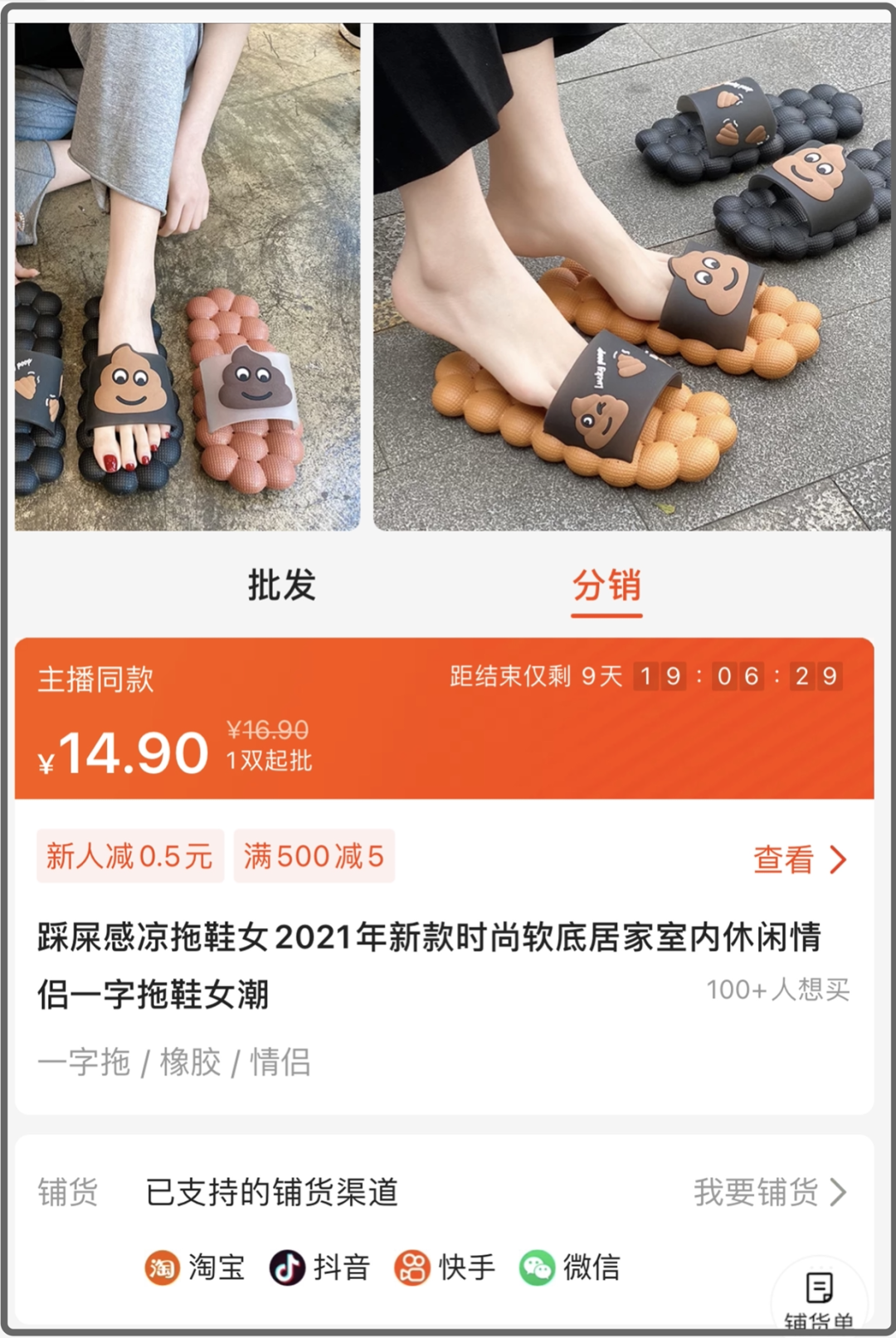Select the 分销 tab

tap(606, 586)
